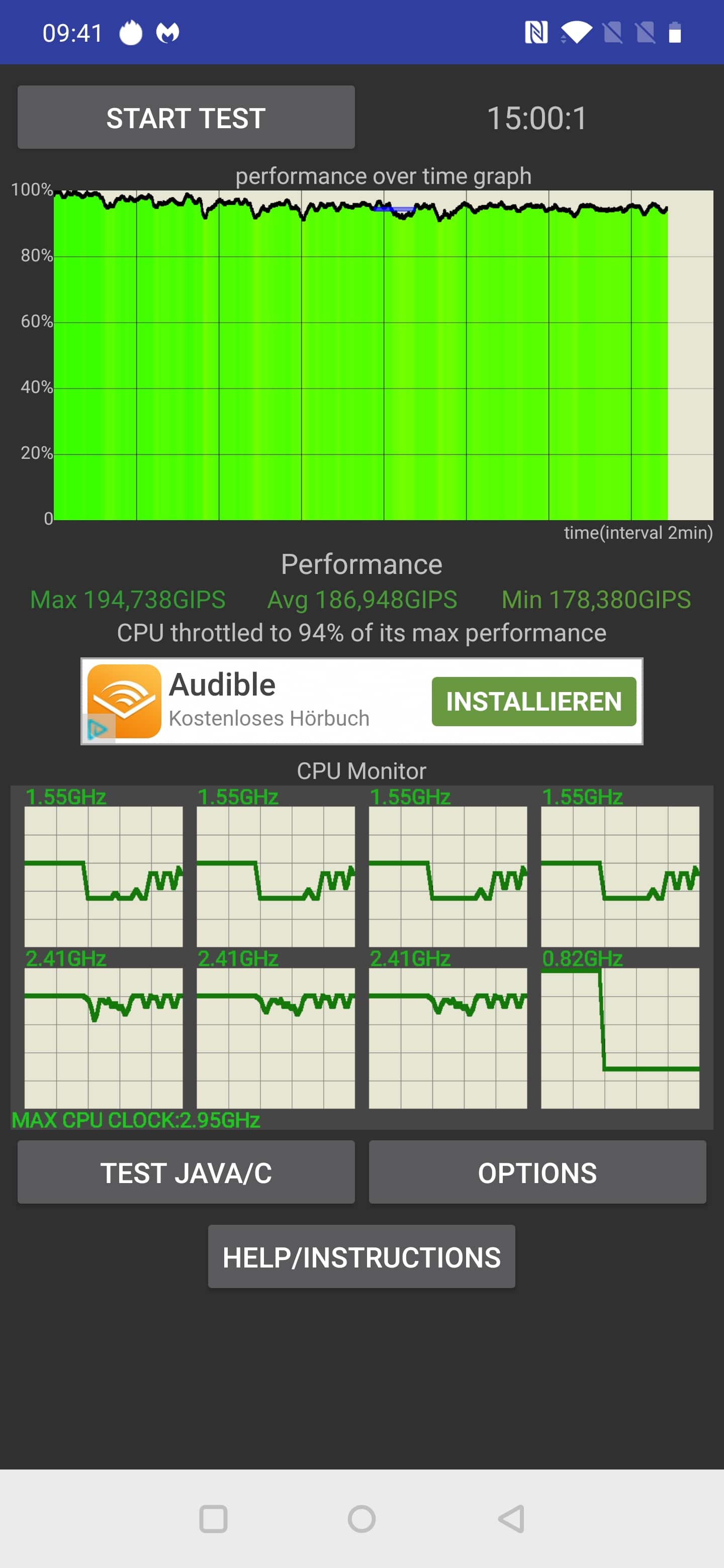Tap INSTALLIEREN on the Audible ad
Image resolution: width=724 pixels, height=1568 pixels.
pyautogui.click(x=533, y=701)
